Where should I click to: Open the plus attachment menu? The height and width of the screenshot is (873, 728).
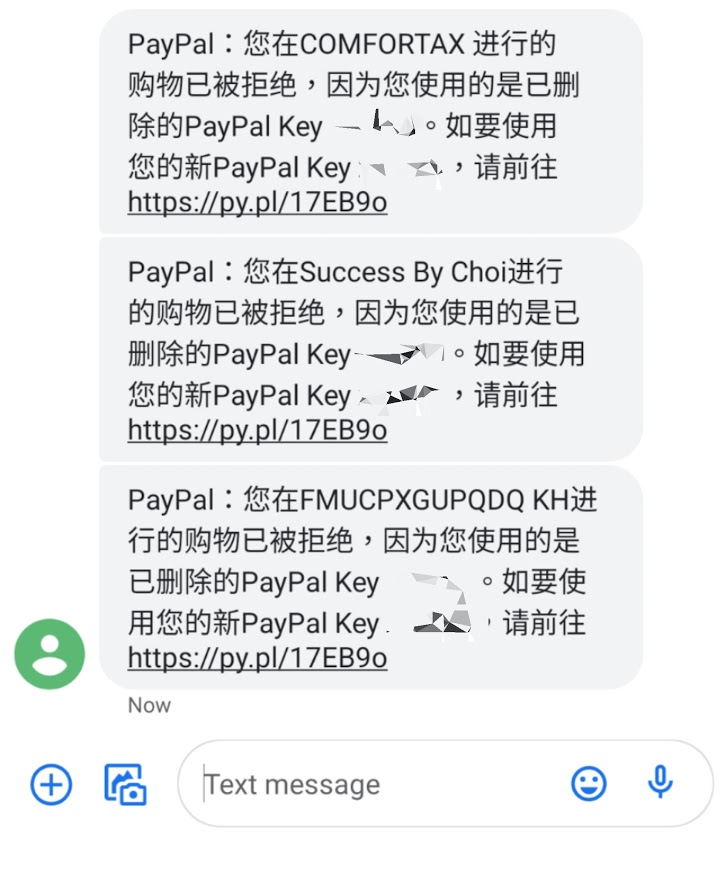(x=51, y=784)
